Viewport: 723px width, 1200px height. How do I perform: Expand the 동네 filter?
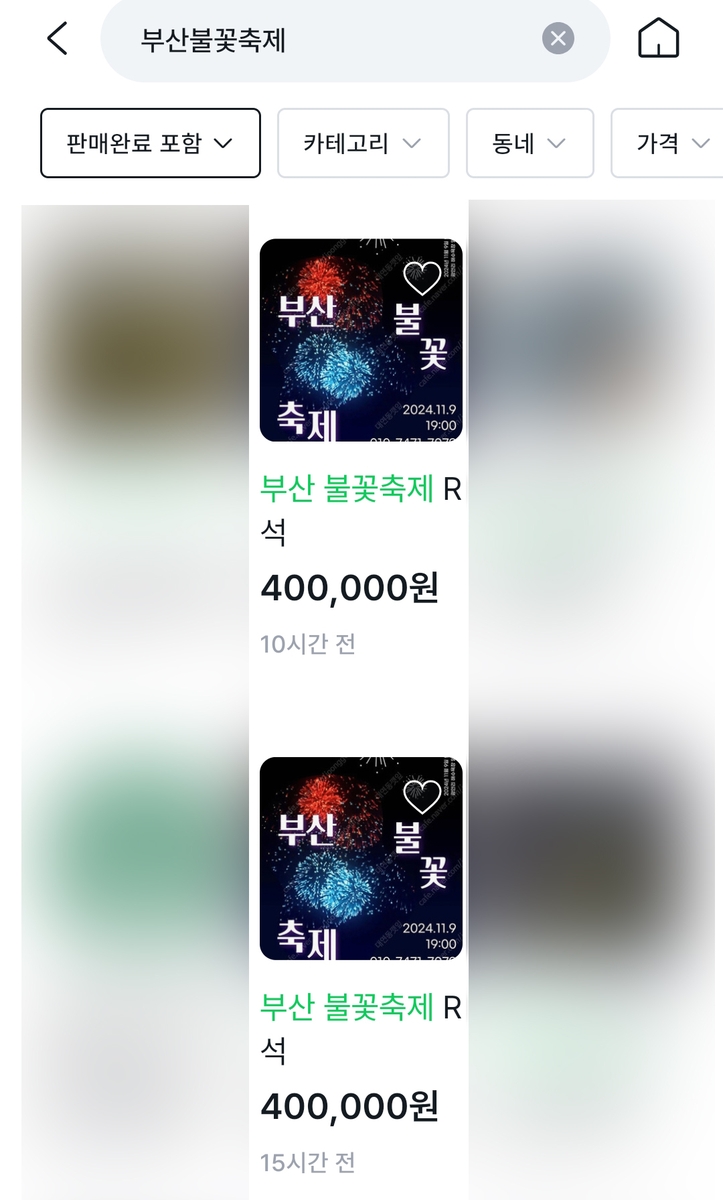pyautogui.click(x=529, y=143)
